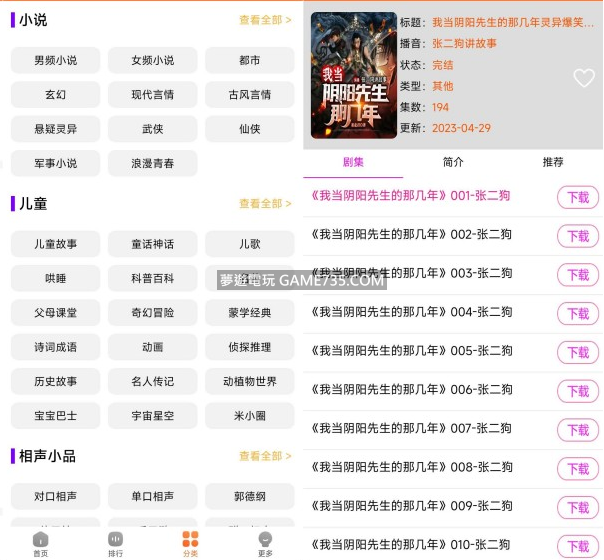Switch to the 简介 tab
The height and width of the screenshot is (560, 604).
[453, 162]
